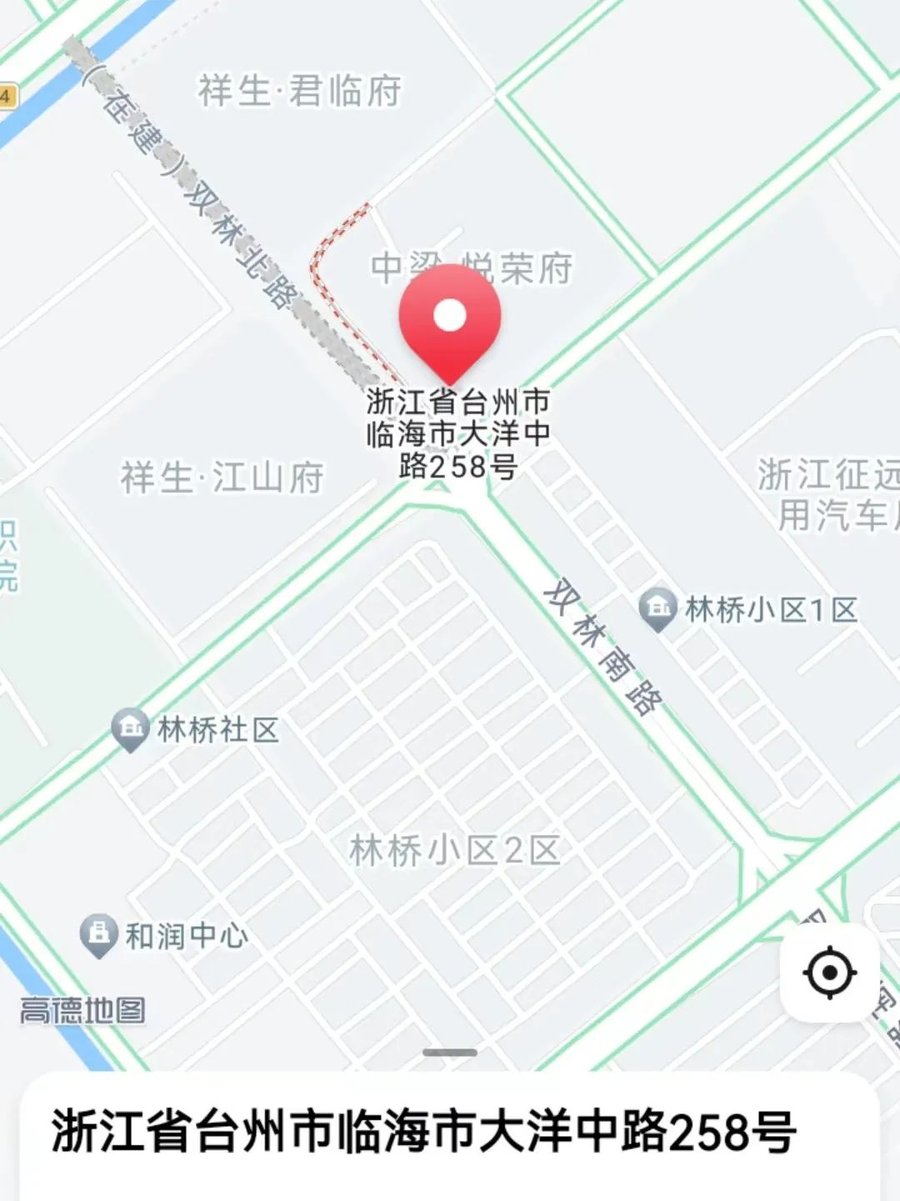
Task: Recenter map on my current location
Action: pos(829,971)
